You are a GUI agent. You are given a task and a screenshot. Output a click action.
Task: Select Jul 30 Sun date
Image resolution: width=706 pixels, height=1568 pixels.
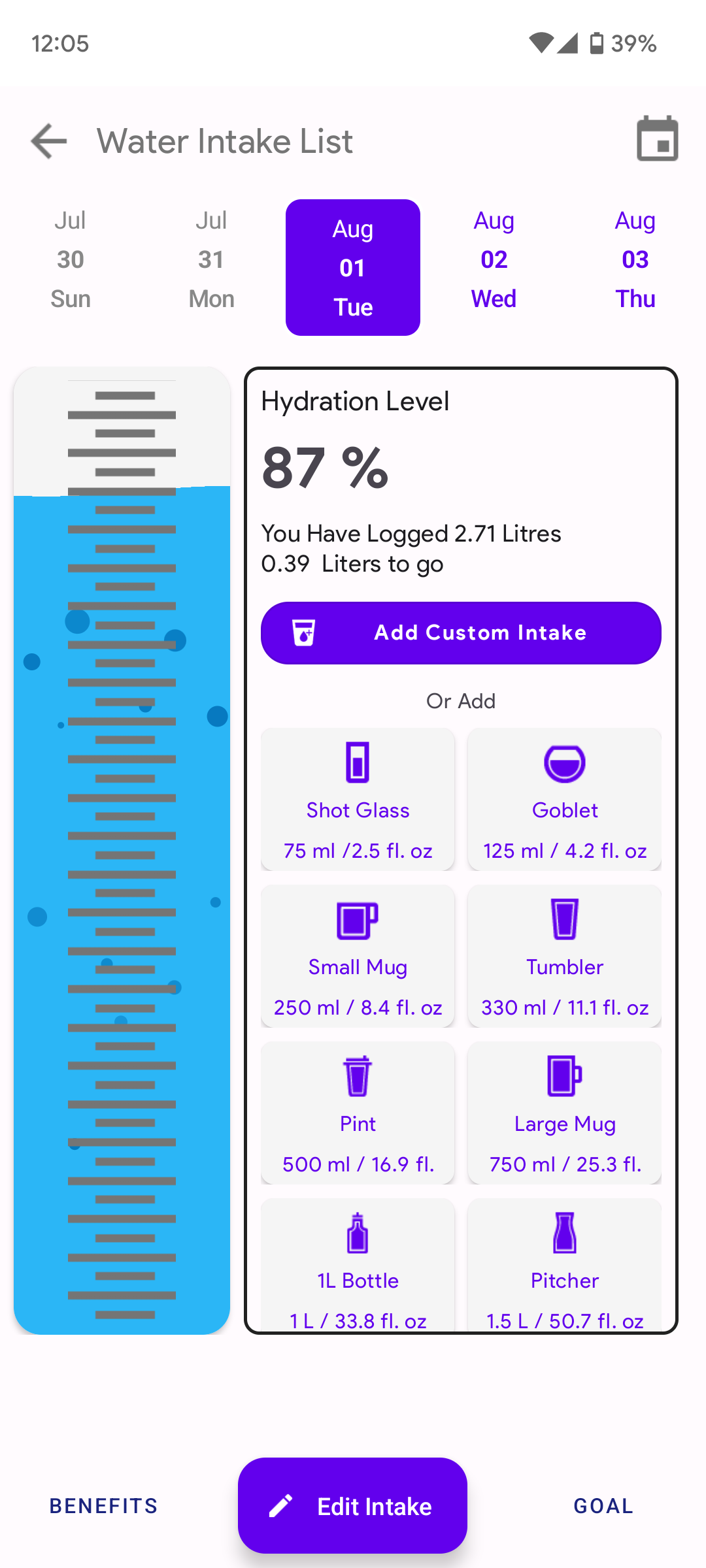point(71,259)
